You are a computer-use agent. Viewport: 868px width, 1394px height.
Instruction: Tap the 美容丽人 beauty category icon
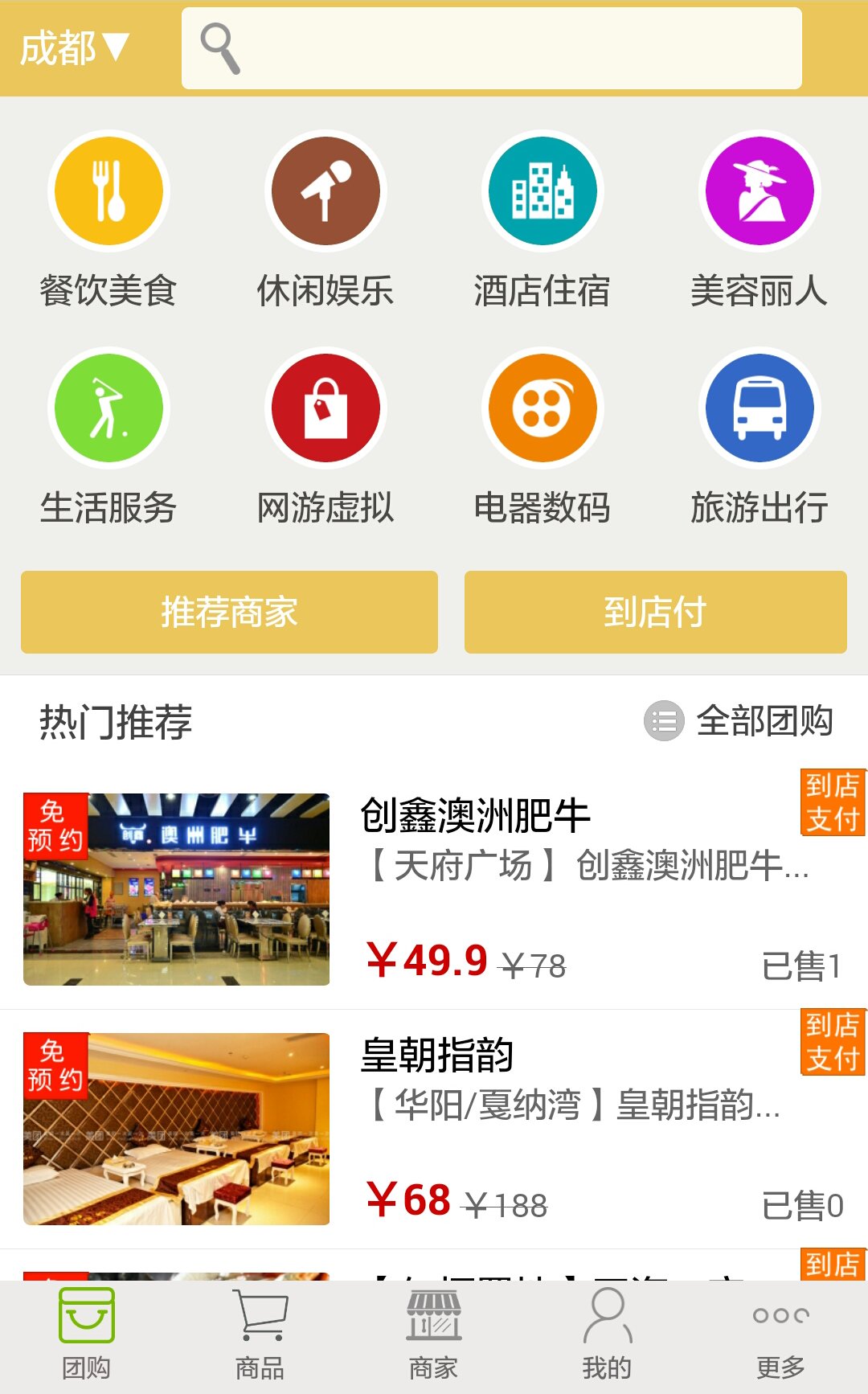(x=759, y=191)
